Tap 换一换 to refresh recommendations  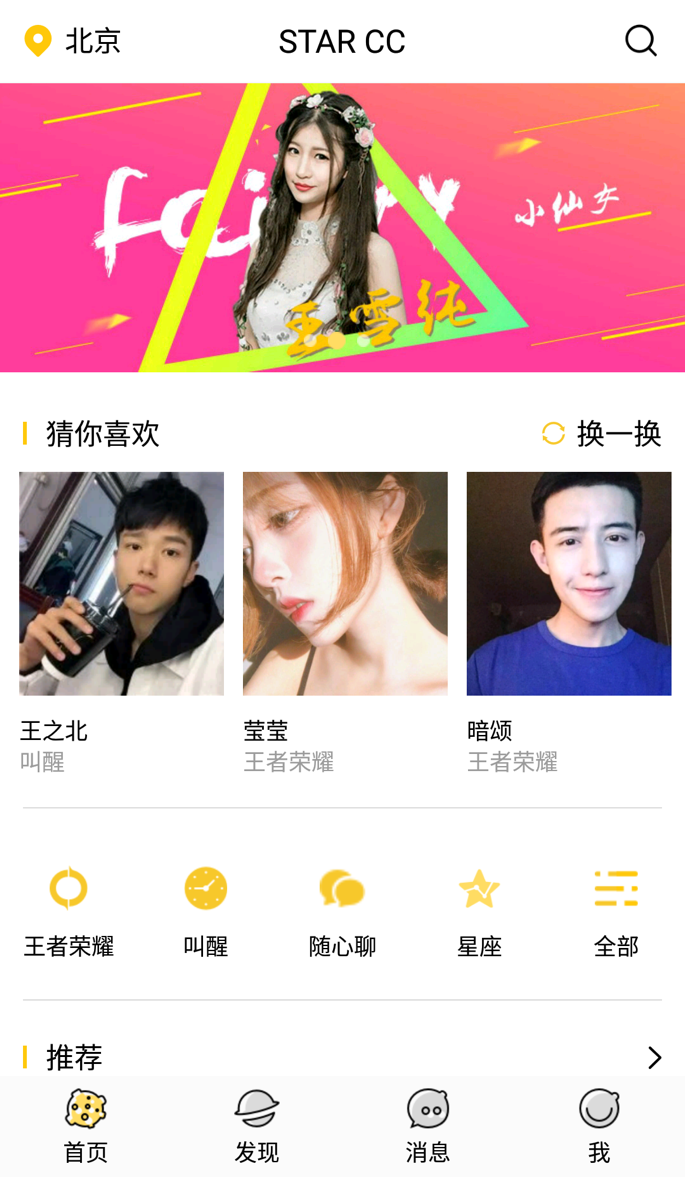coord(602,433)
